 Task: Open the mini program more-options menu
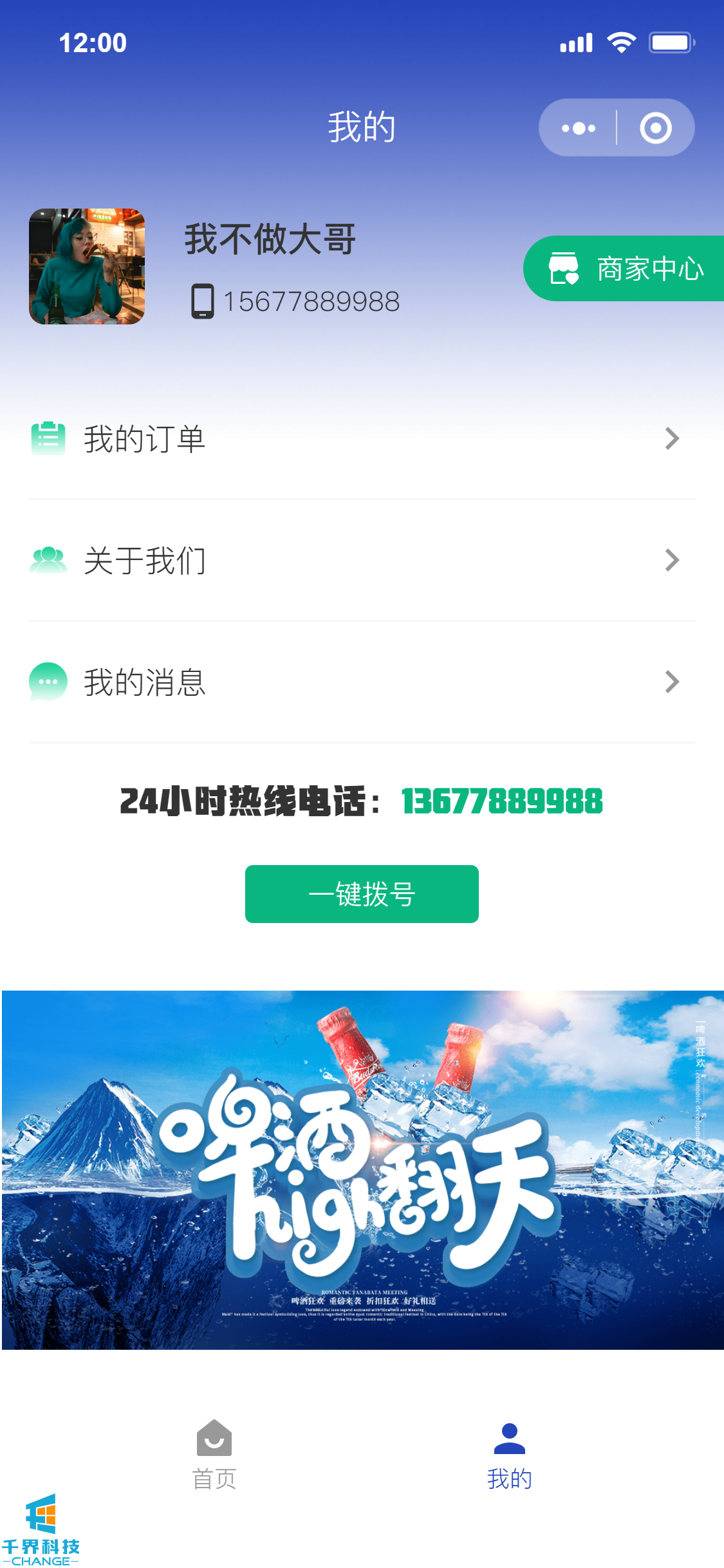point(578,128)
